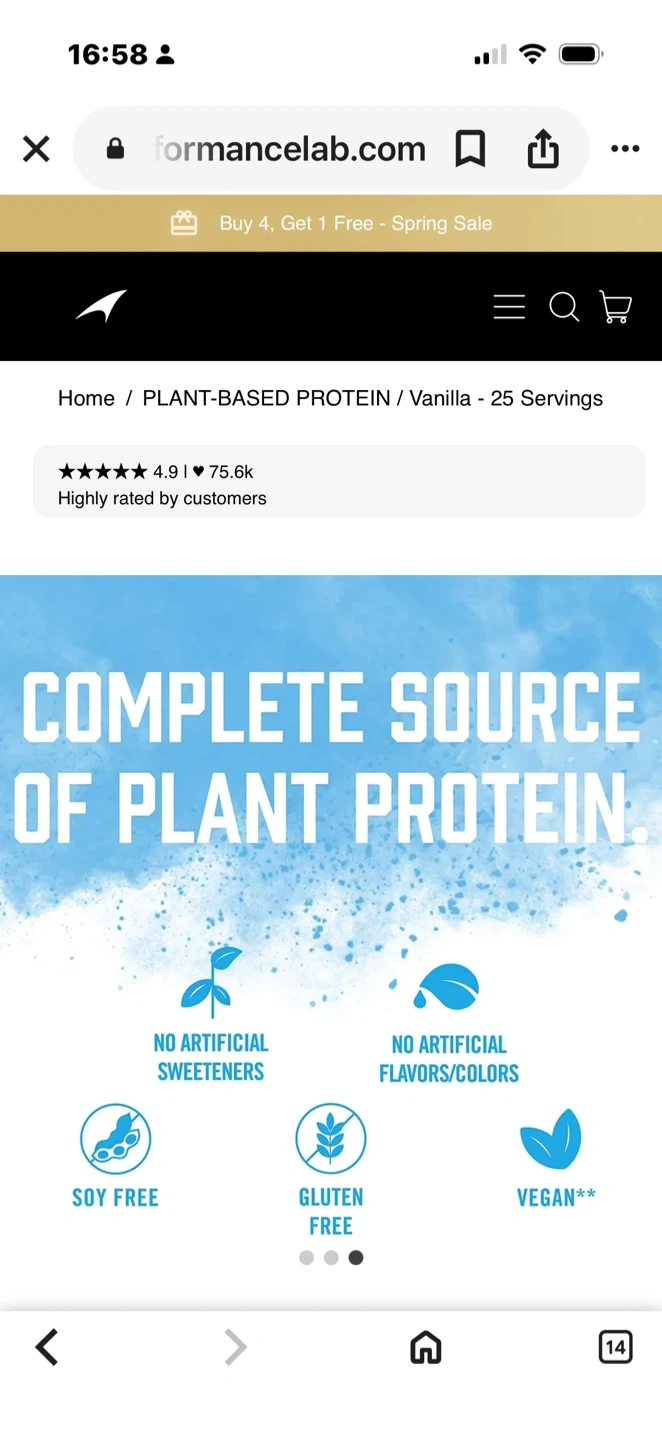The image size is (662, 1440).
Task: Jump to the second carousel image dot
Action: (x=331, y=1258)
